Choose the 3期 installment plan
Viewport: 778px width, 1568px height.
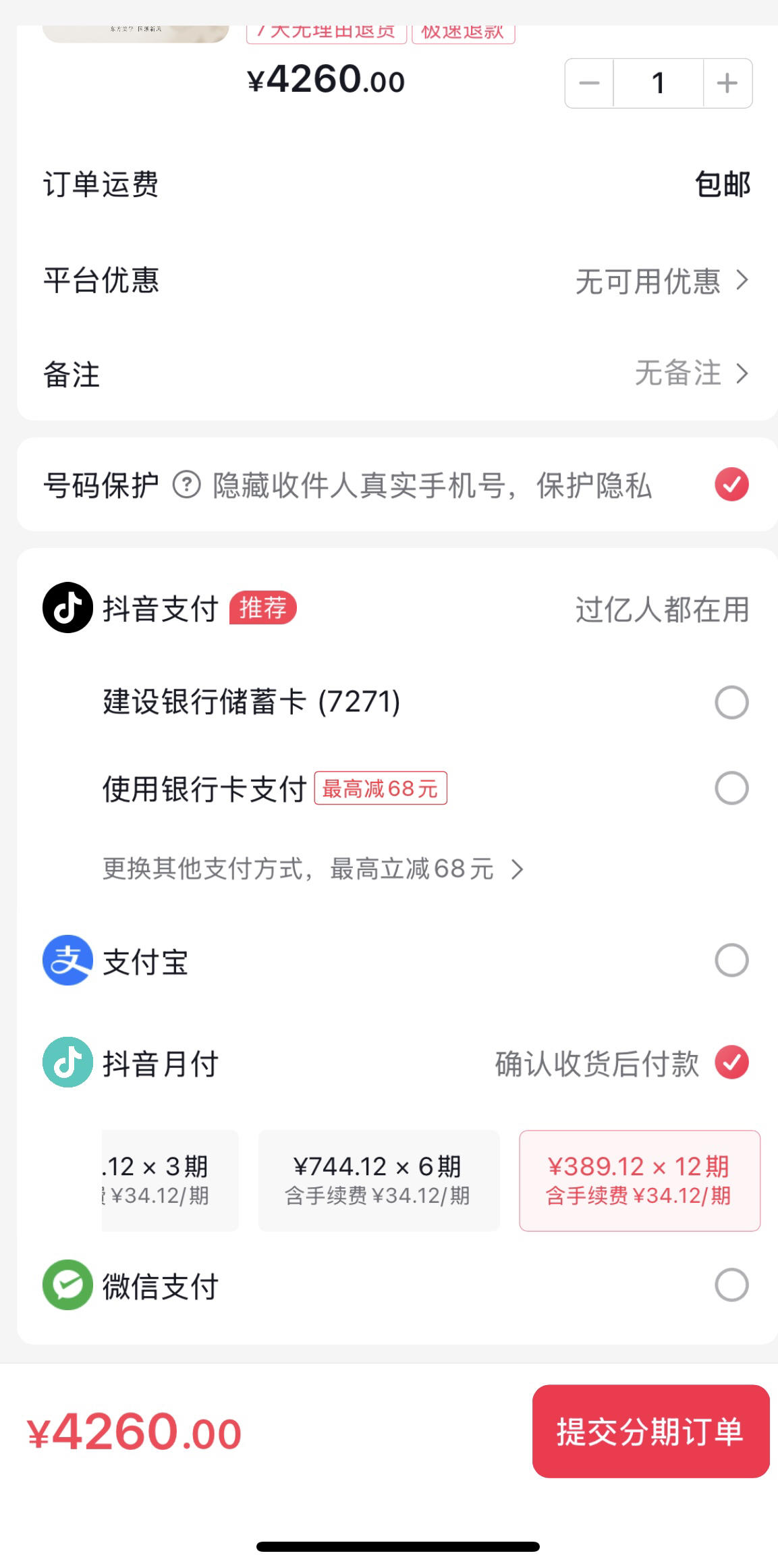tap(170, 1181)
